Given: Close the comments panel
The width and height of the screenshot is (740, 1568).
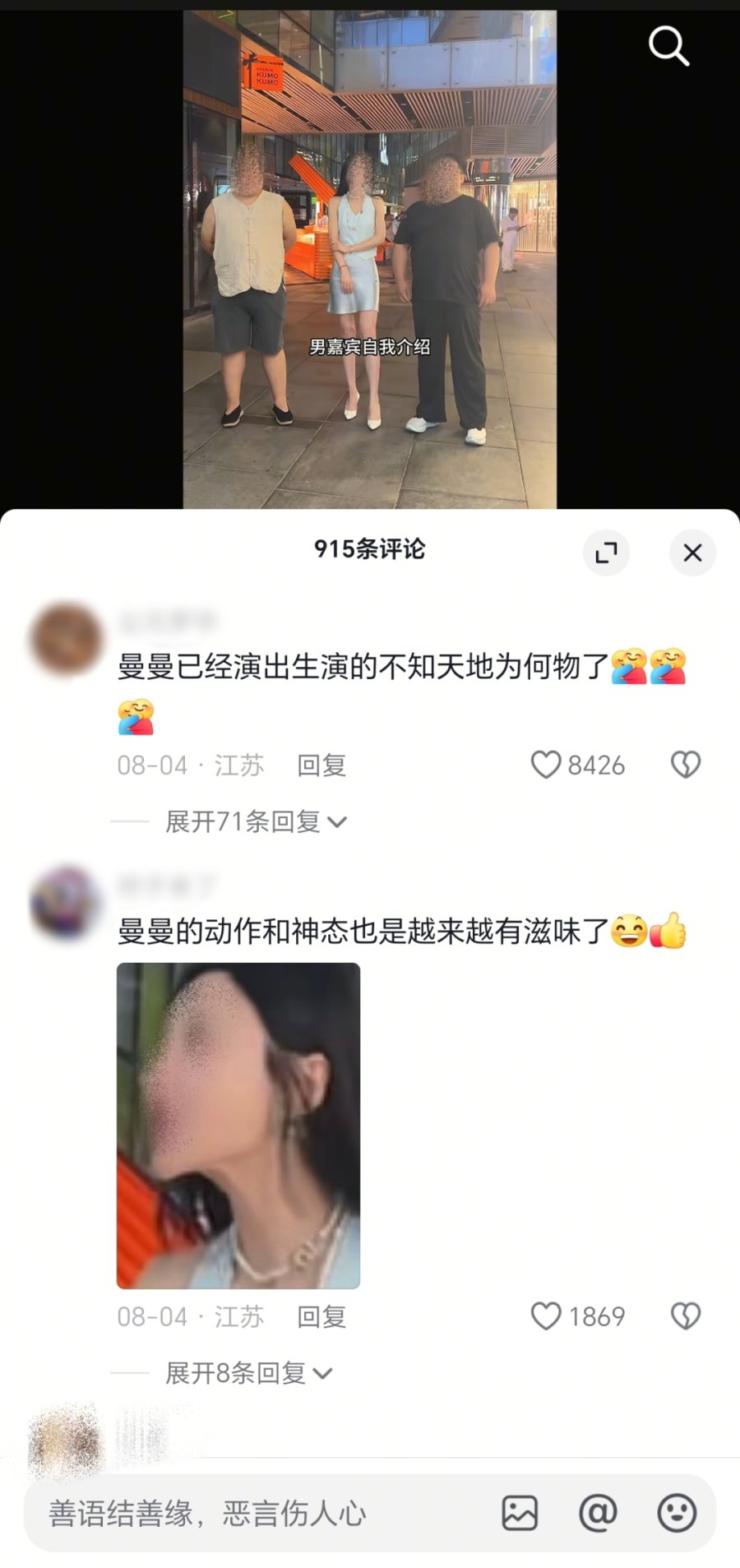Looking at the screenshot, I should point(692,553).
